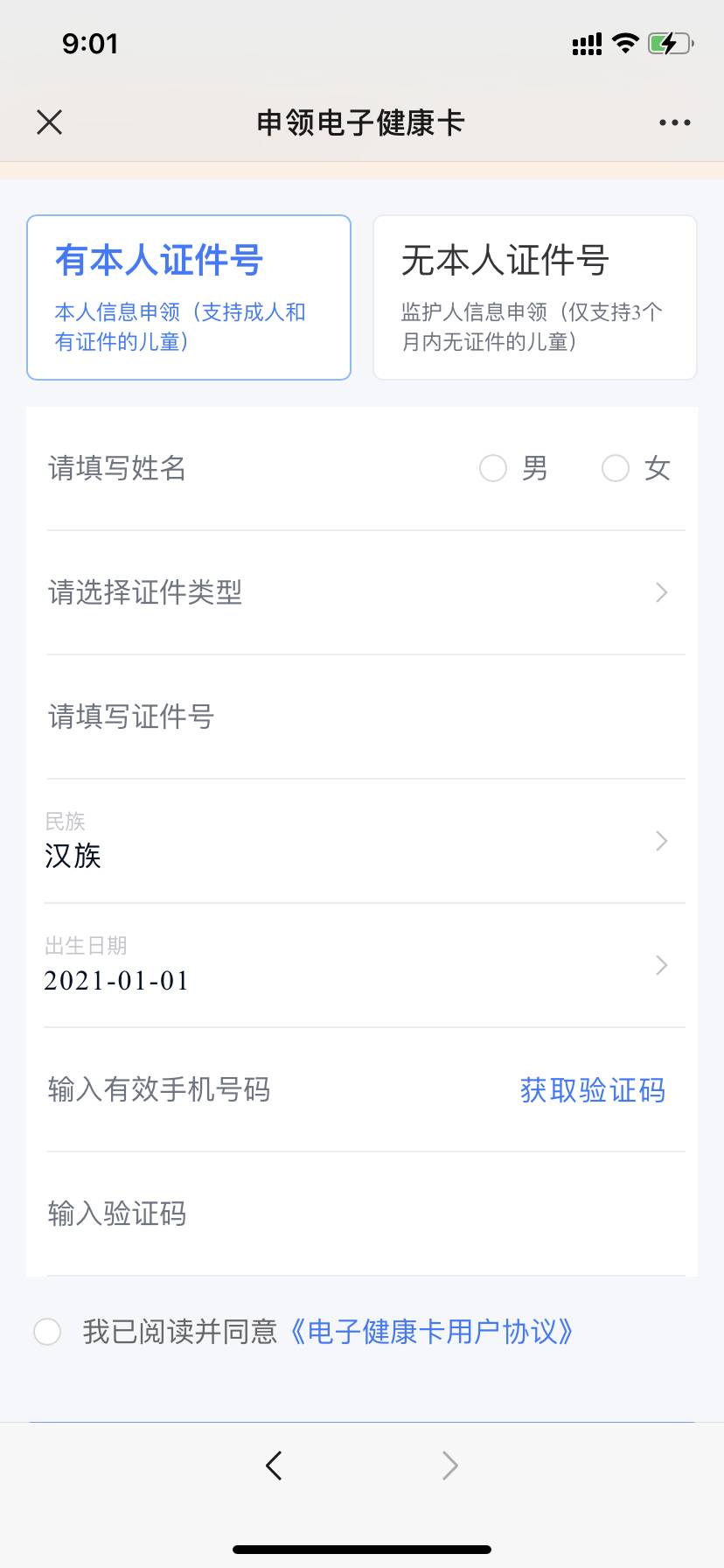
Task: Open the 《电子健康卡用户协议》 link
Action: [x=432, y=1333]
